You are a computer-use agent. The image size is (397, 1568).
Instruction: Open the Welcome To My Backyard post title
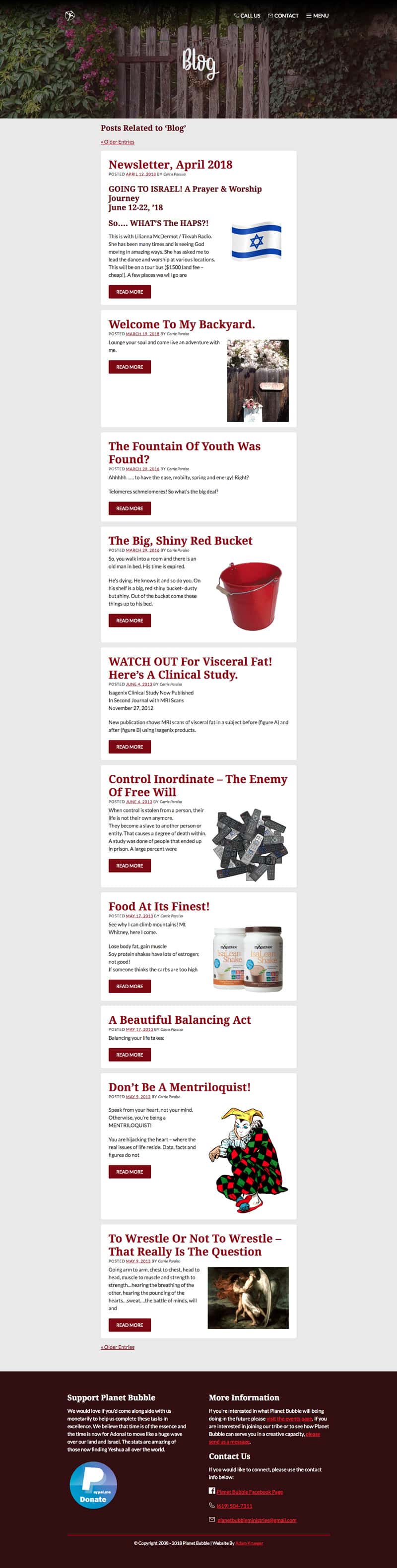click(182, 324)
